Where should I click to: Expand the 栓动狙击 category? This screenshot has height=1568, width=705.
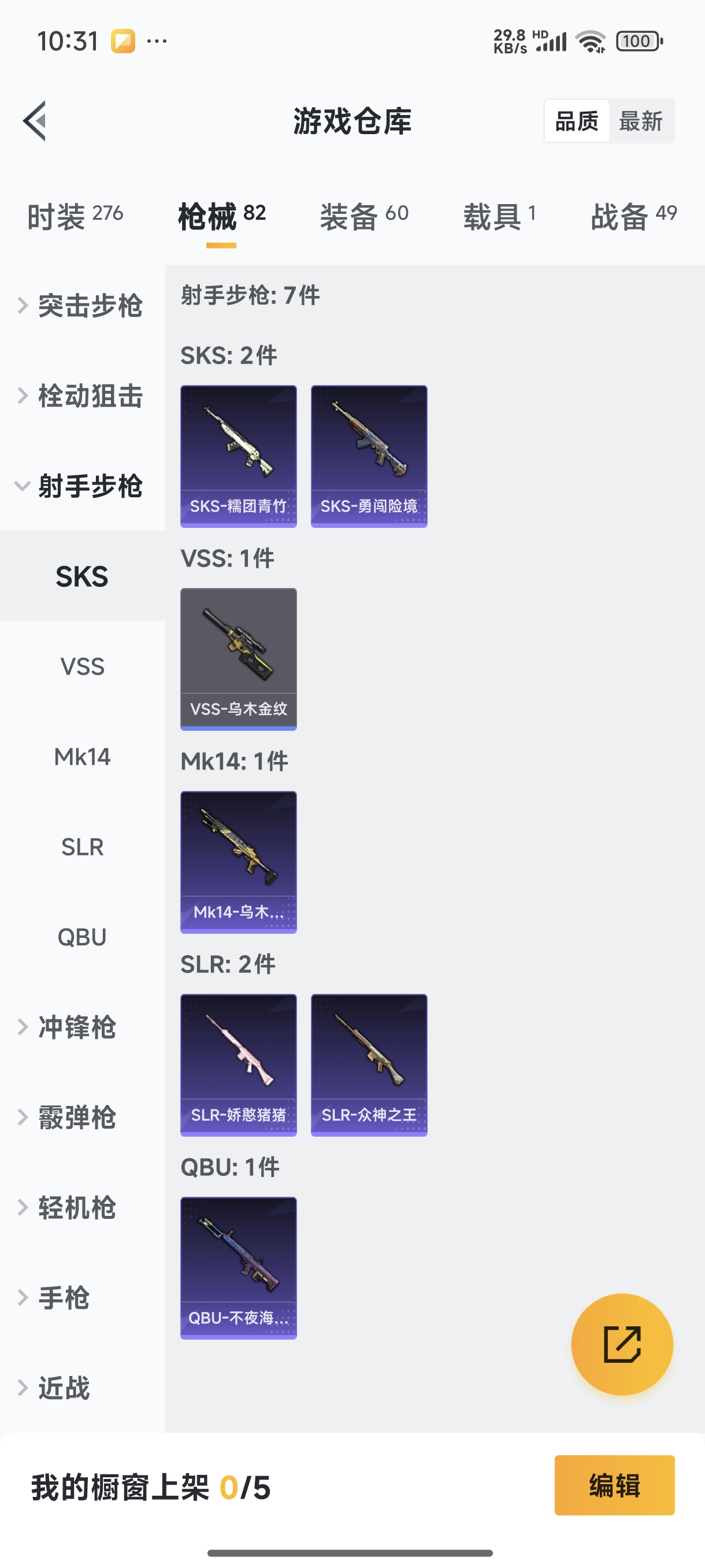pos(82,395)
